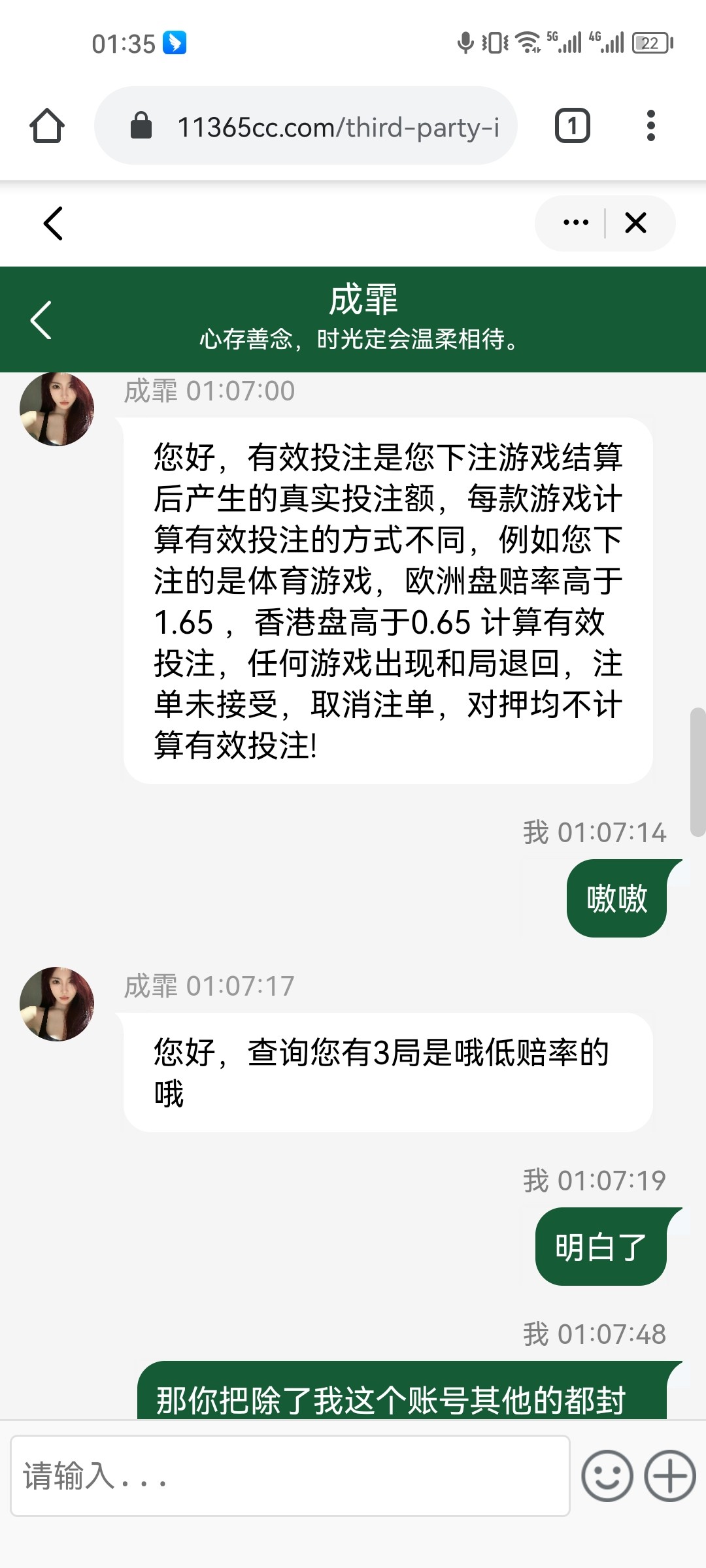The width and height of the screenshot is (706, 1568).
Task: Close the chat webview with the X
Action: (635, 223)
